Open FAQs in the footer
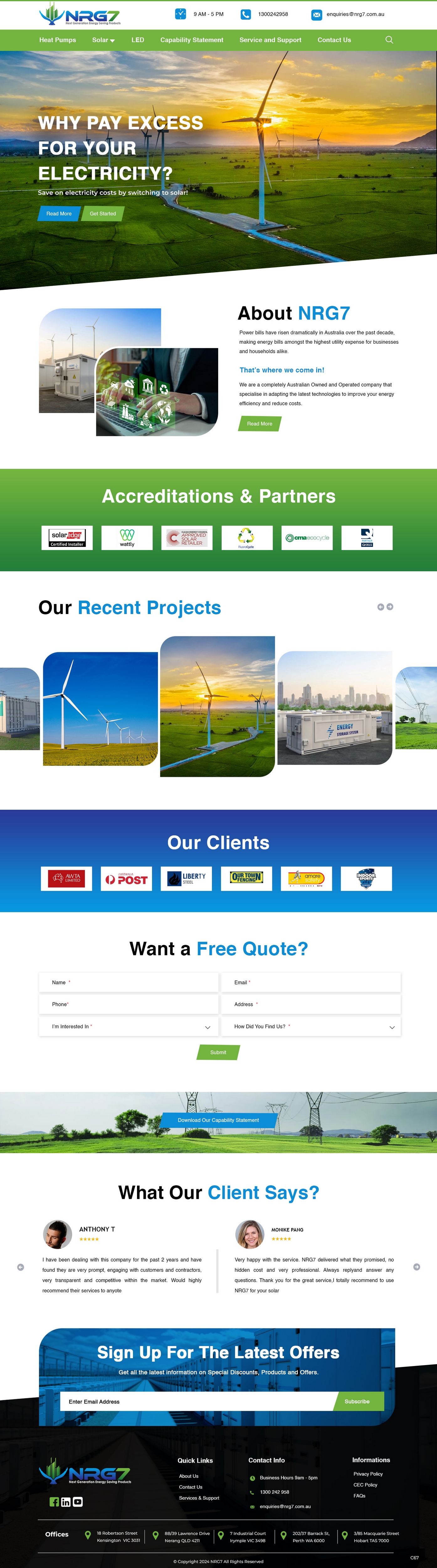This screenshot has width=437, height=1568. pos(360,1496)
